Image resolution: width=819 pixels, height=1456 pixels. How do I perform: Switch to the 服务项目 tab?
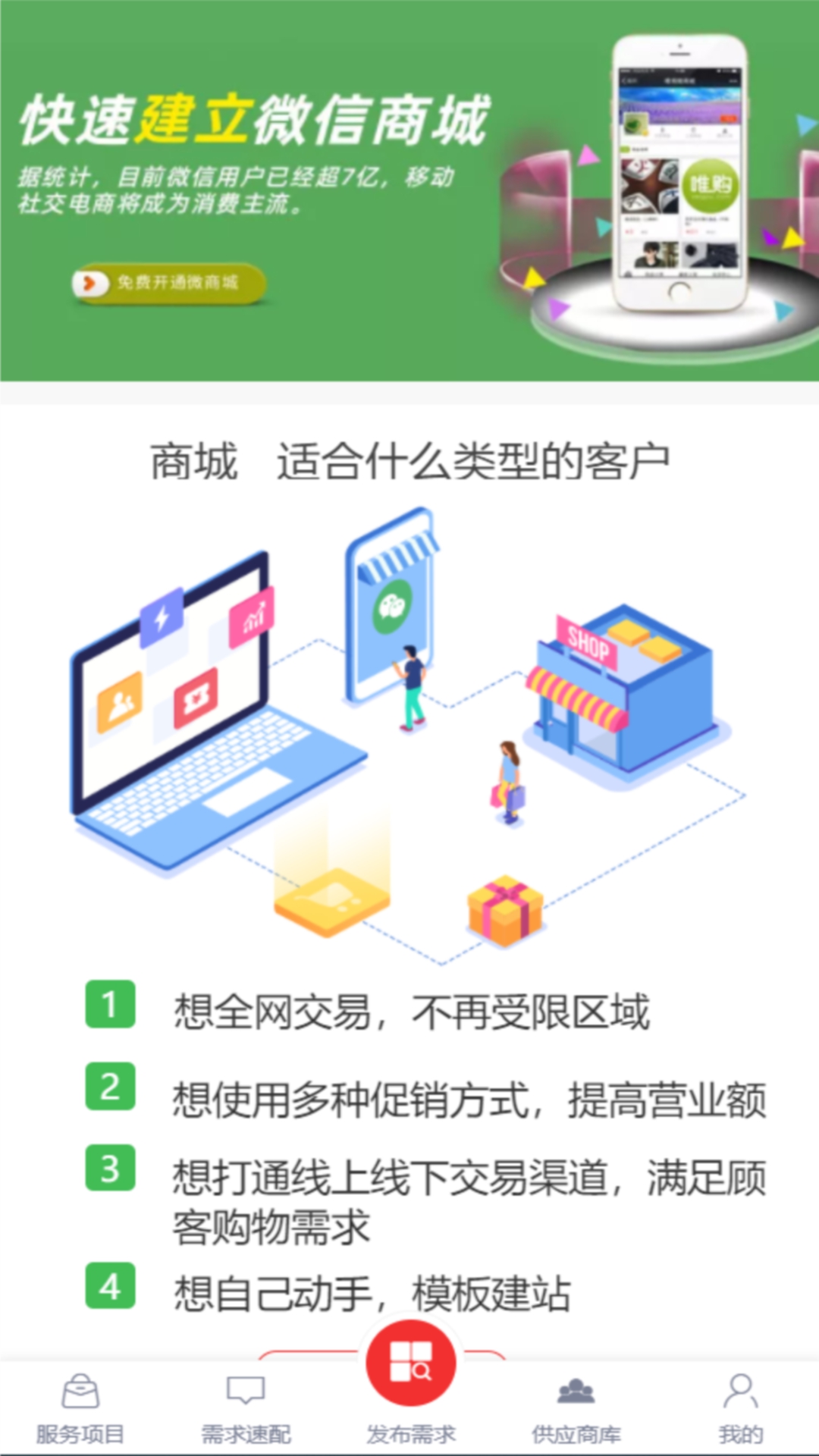(x=80, y=1408)
